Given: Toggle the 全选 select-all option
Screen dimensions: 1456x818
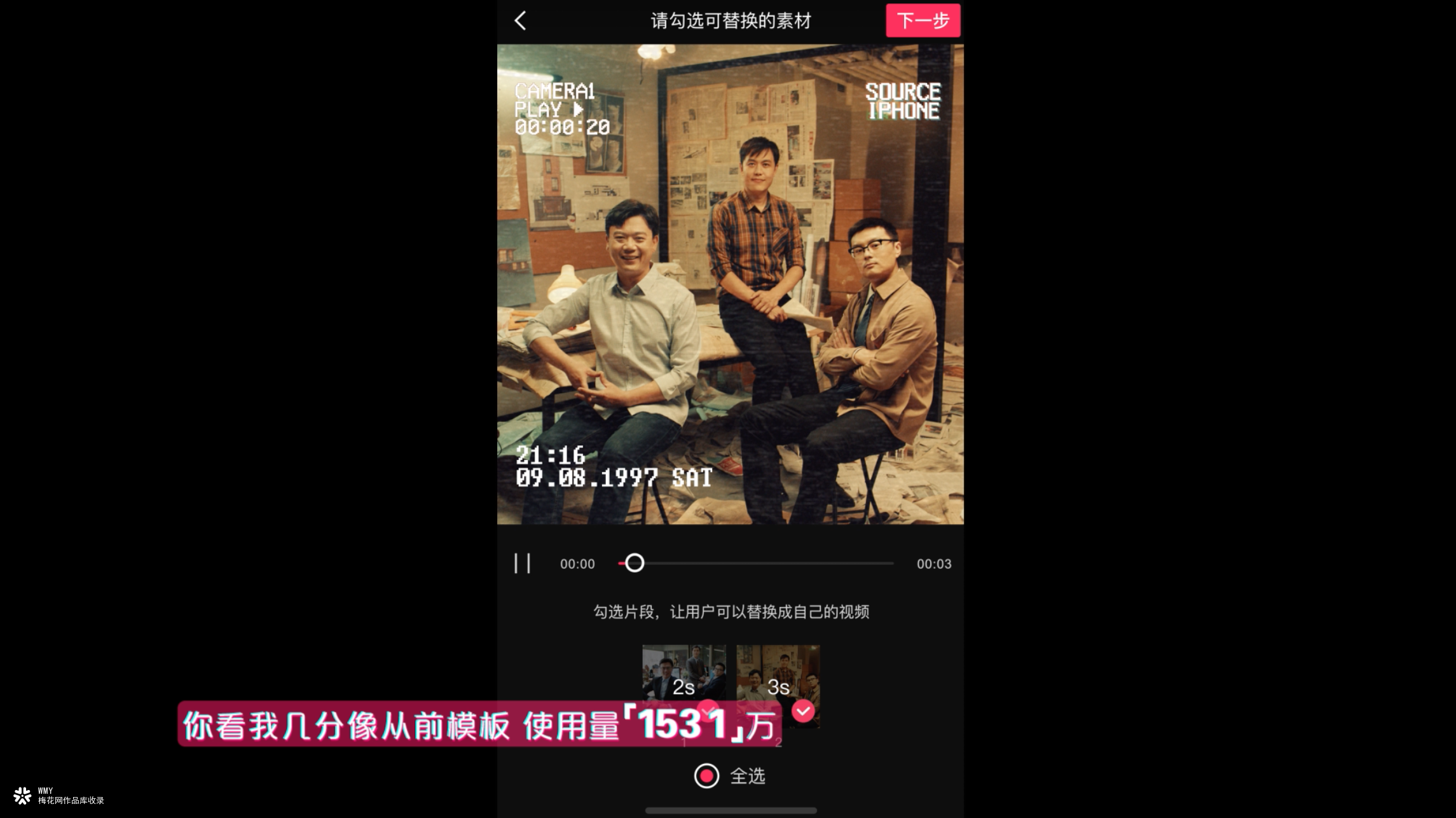Looking at the screenshot, I should click(x=706, y=776).
